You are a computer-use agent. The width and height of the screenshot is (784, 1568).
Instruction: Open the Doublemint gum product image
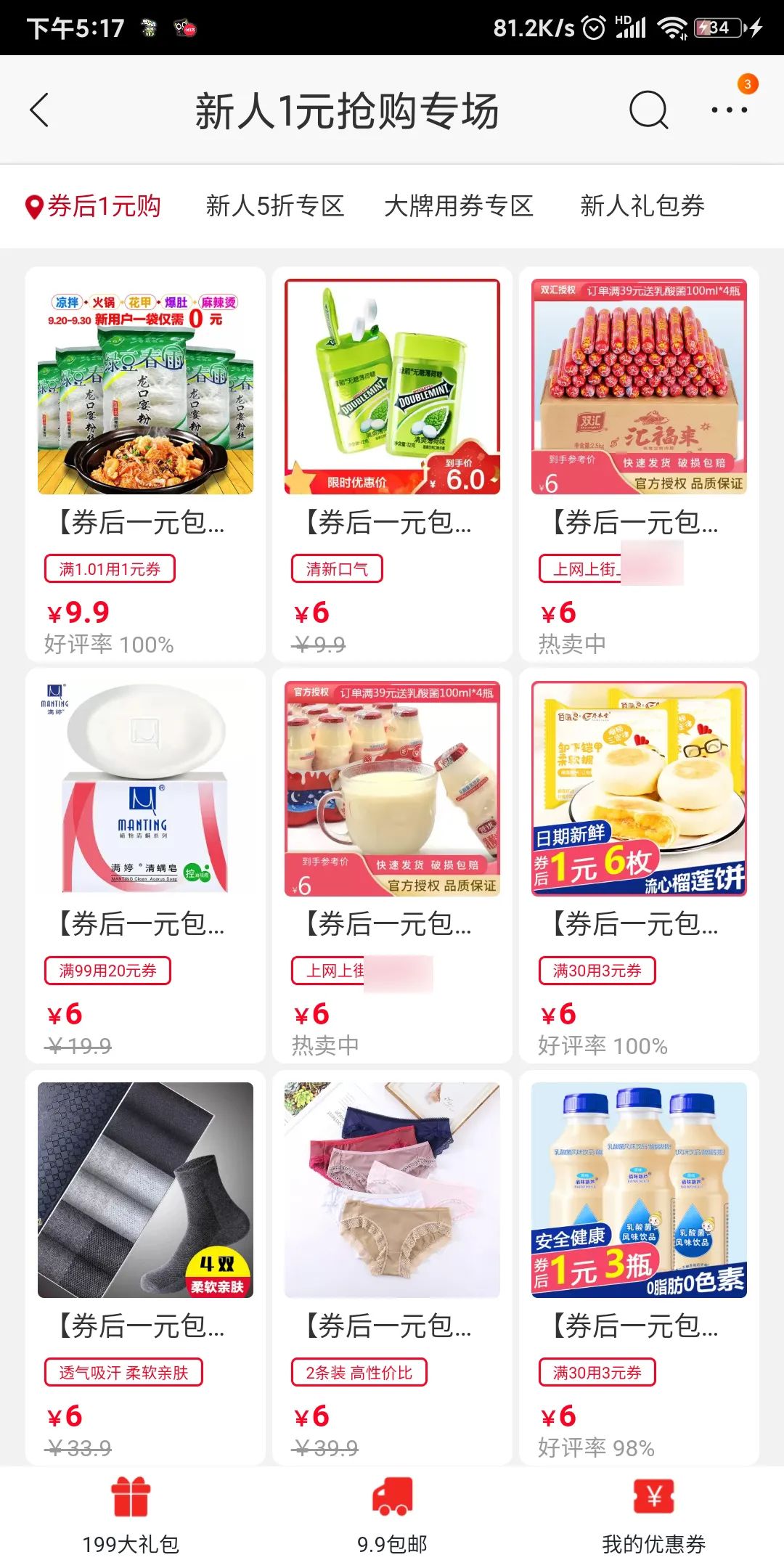coord(392,385)
